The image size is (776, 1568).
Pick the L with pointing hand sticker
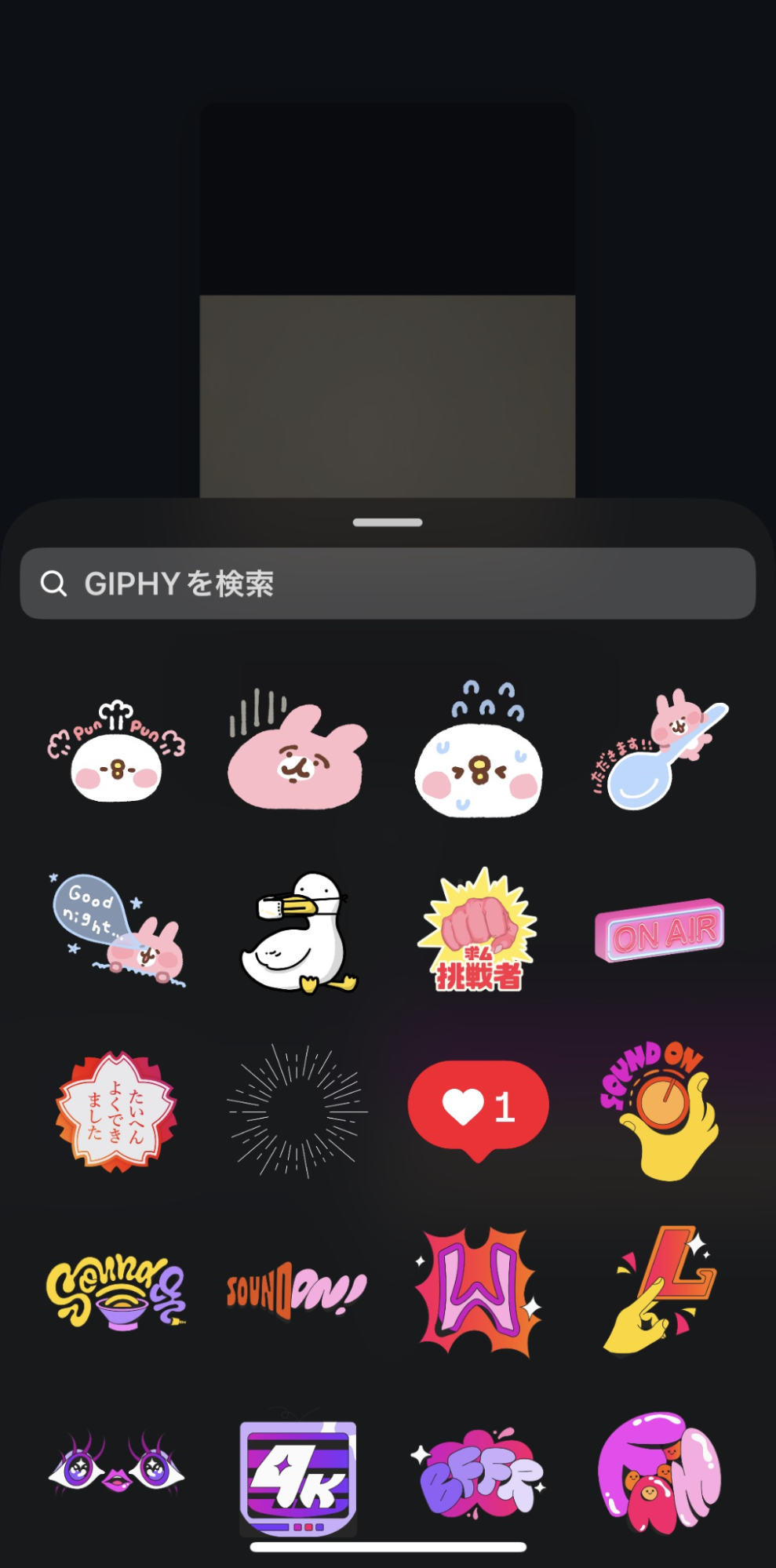click(x=661, y=1291)
